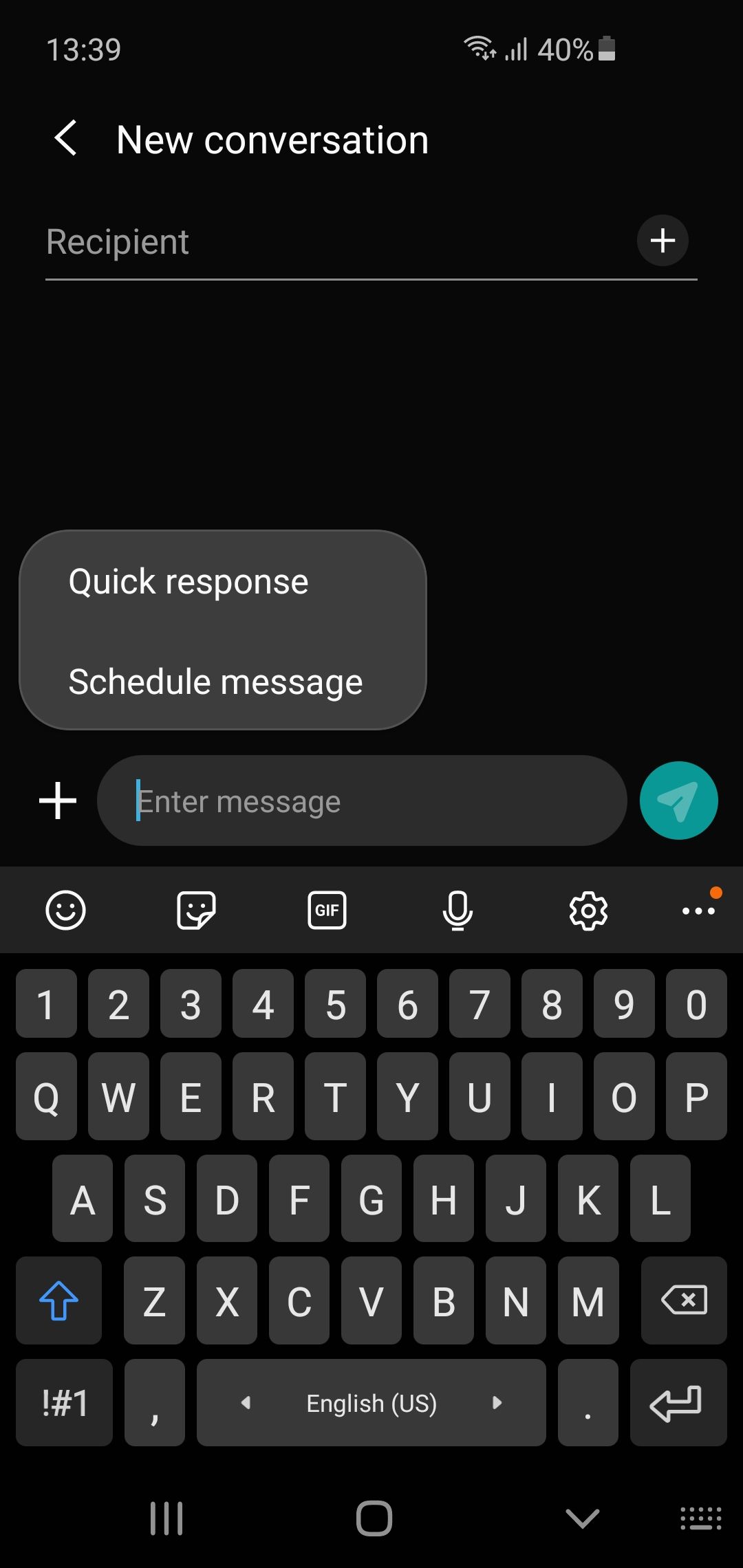Expand more keyboard toolbar options
Image resolution: width=743 pixels, height=1568 pixels.
[698, 911]
